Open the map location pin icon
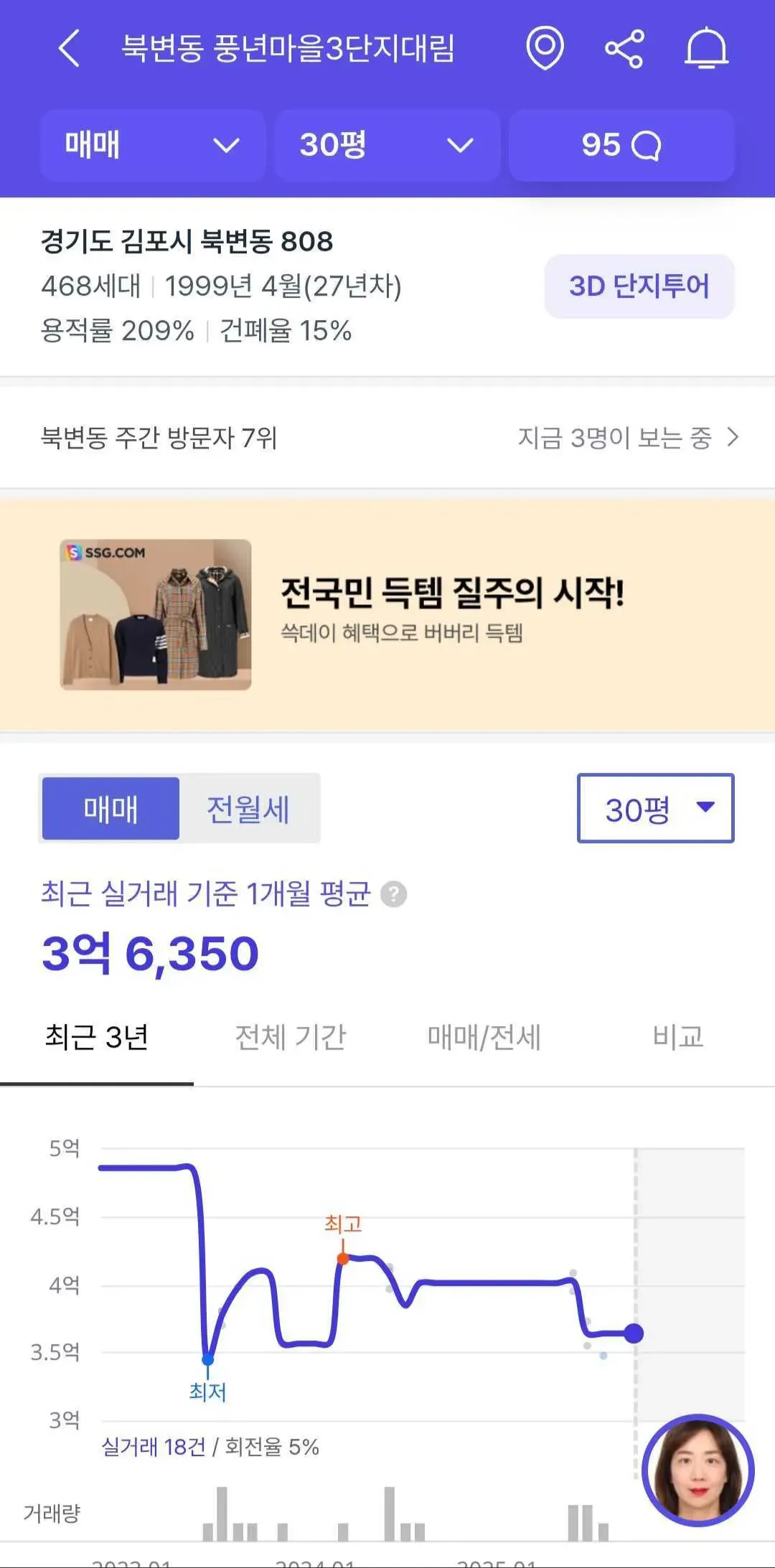The image size is (775, 1568). tap(545, 49)
